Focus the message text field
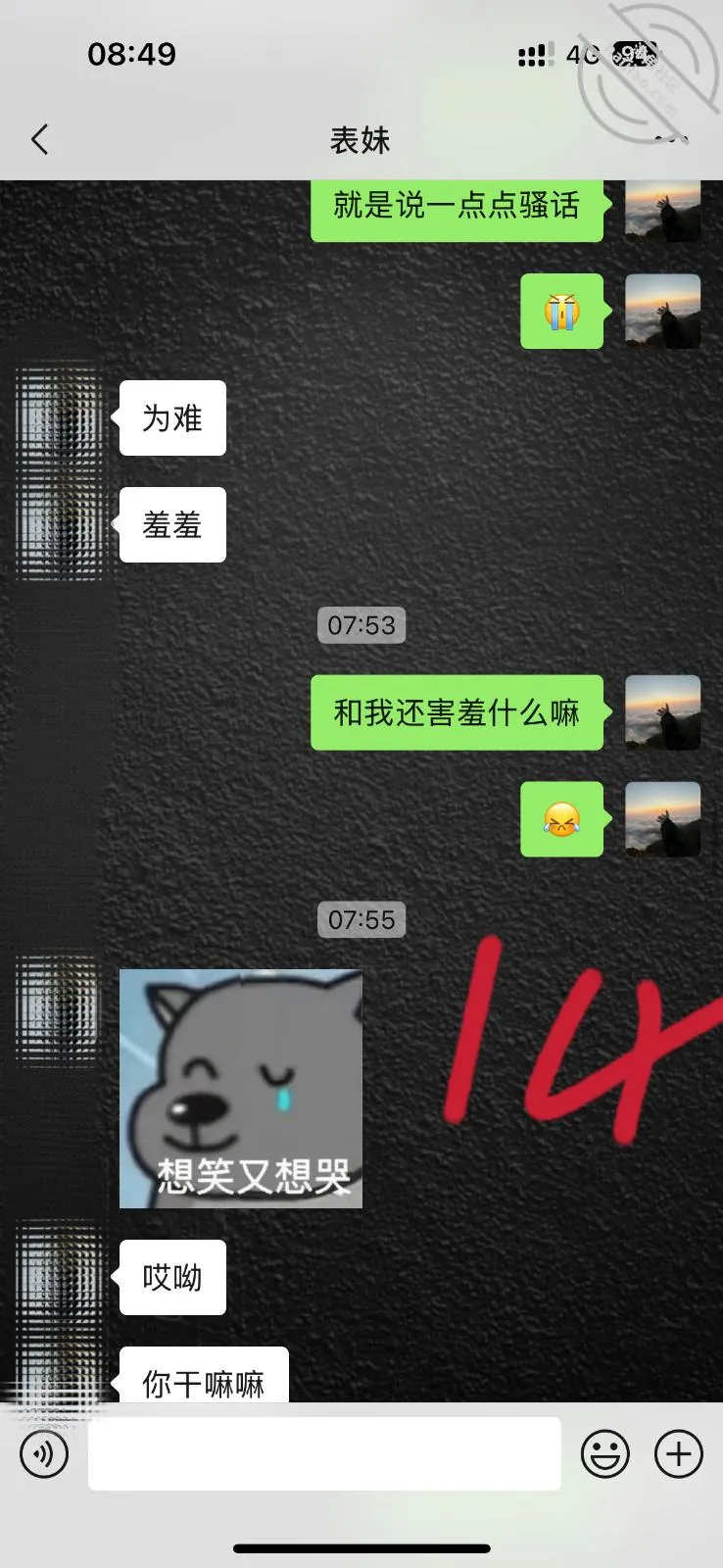The image size is (723, 1568). pos(324,1454)
